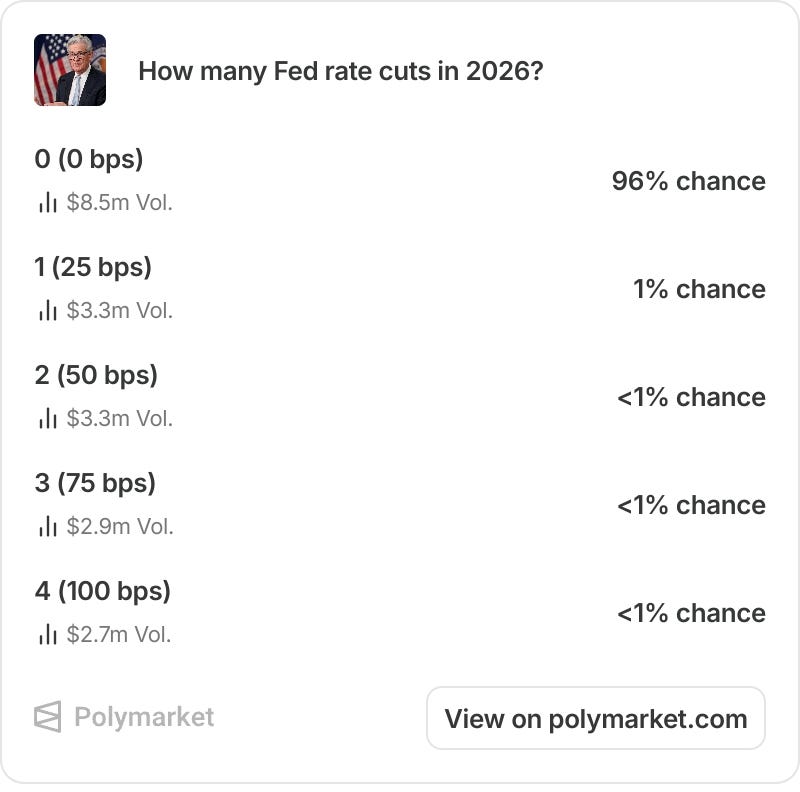Open the "How many Fed rate cuts" market title
The height and width of the screenshot is (792, 800).
click(x=341, y=71)
